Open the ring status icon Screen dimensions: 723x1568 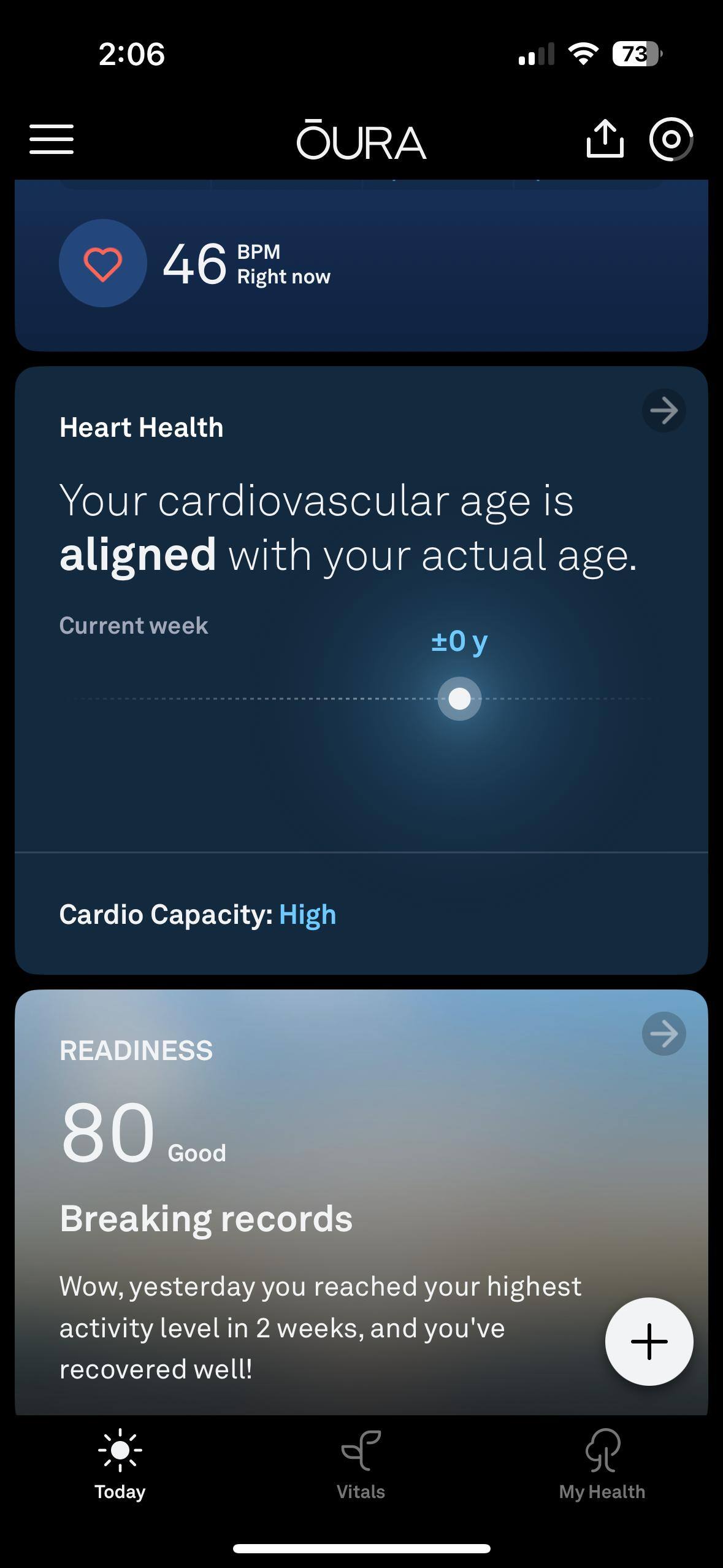pos(671,139)
